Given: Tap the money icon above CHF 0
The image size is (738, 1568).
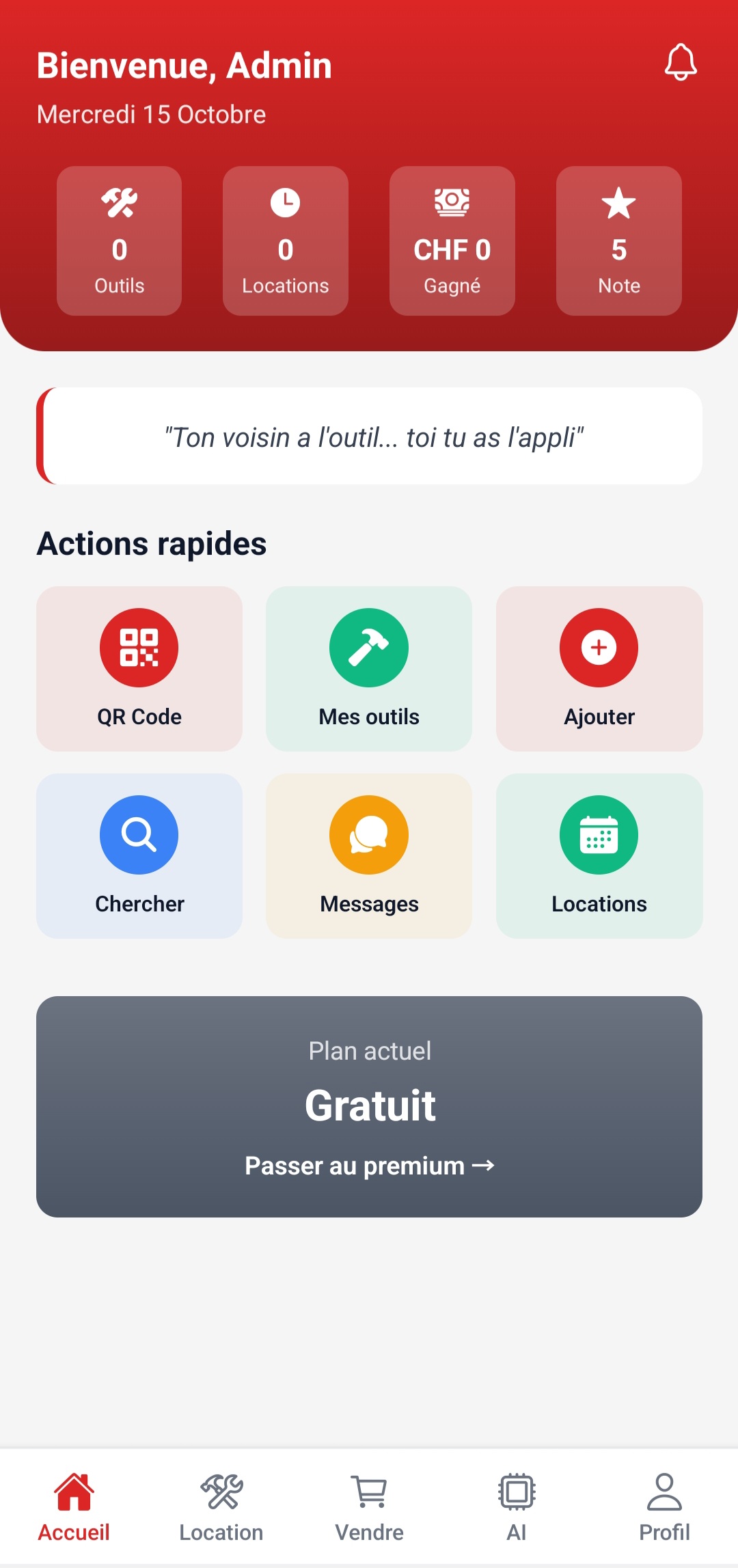Looking at the screenshot, I should pos(452,200).
